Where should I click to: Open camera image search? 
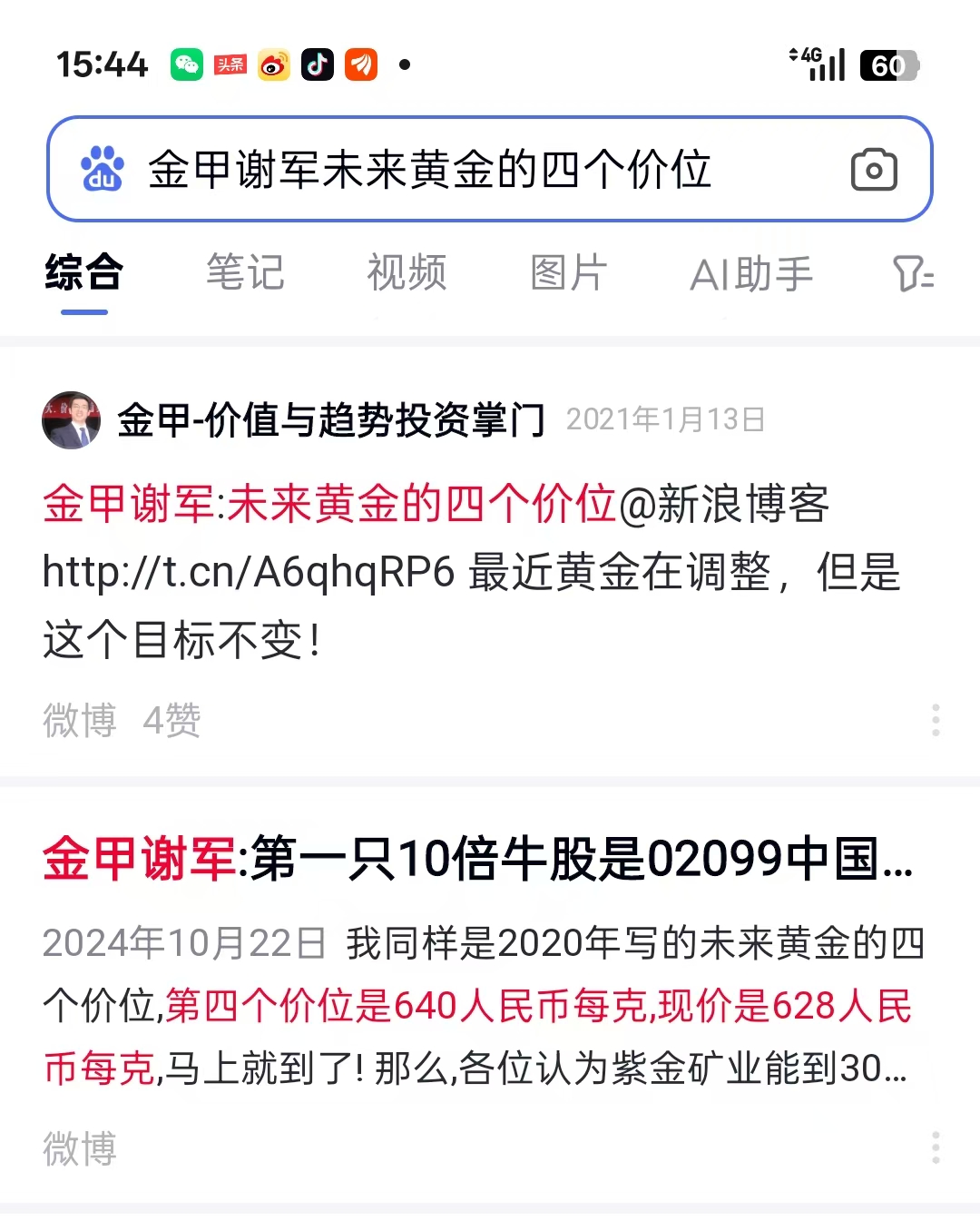tap(874, 170)
